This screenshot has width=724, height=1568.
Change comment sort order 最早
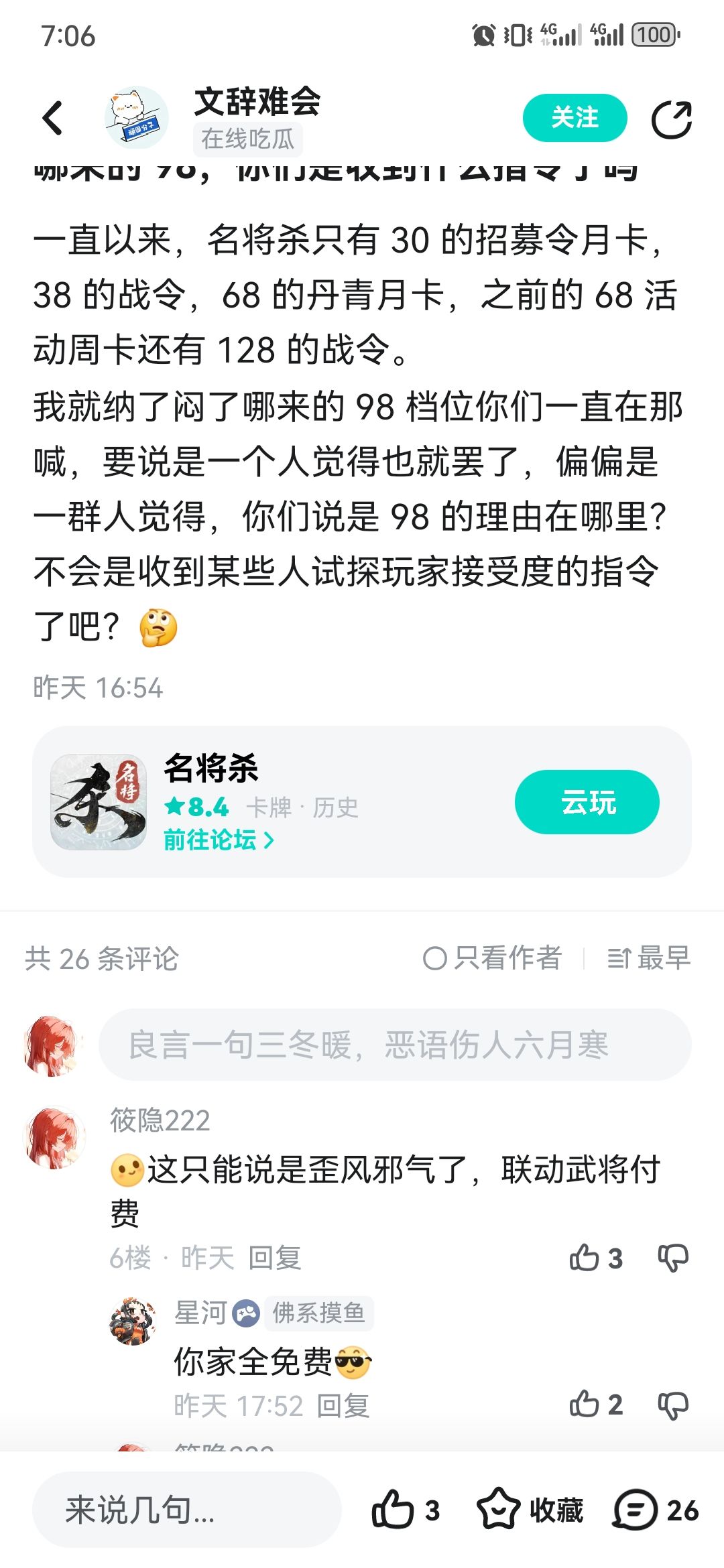pyautogui.click(x=649, y=958)
